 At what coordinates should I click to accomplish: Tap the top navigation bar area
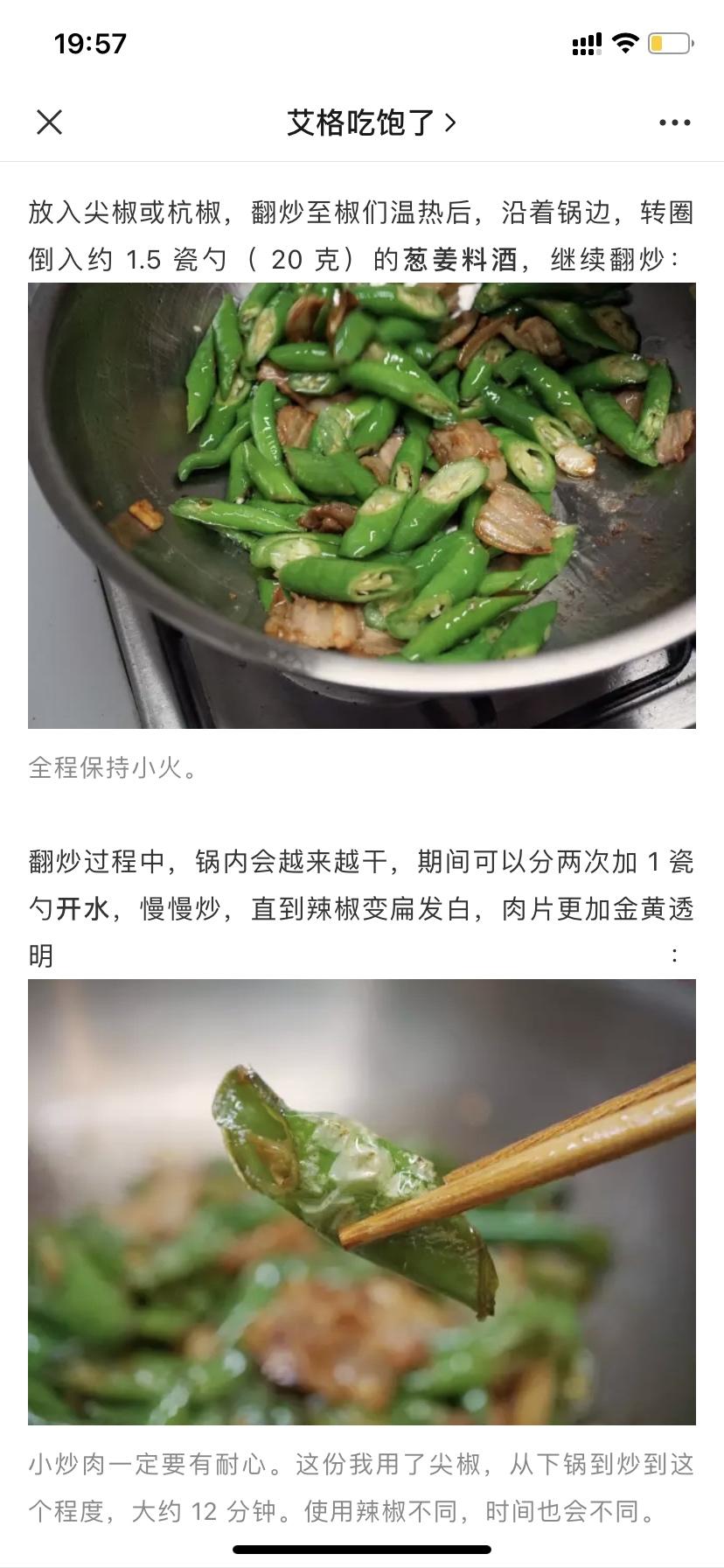[x=362, y=122]
